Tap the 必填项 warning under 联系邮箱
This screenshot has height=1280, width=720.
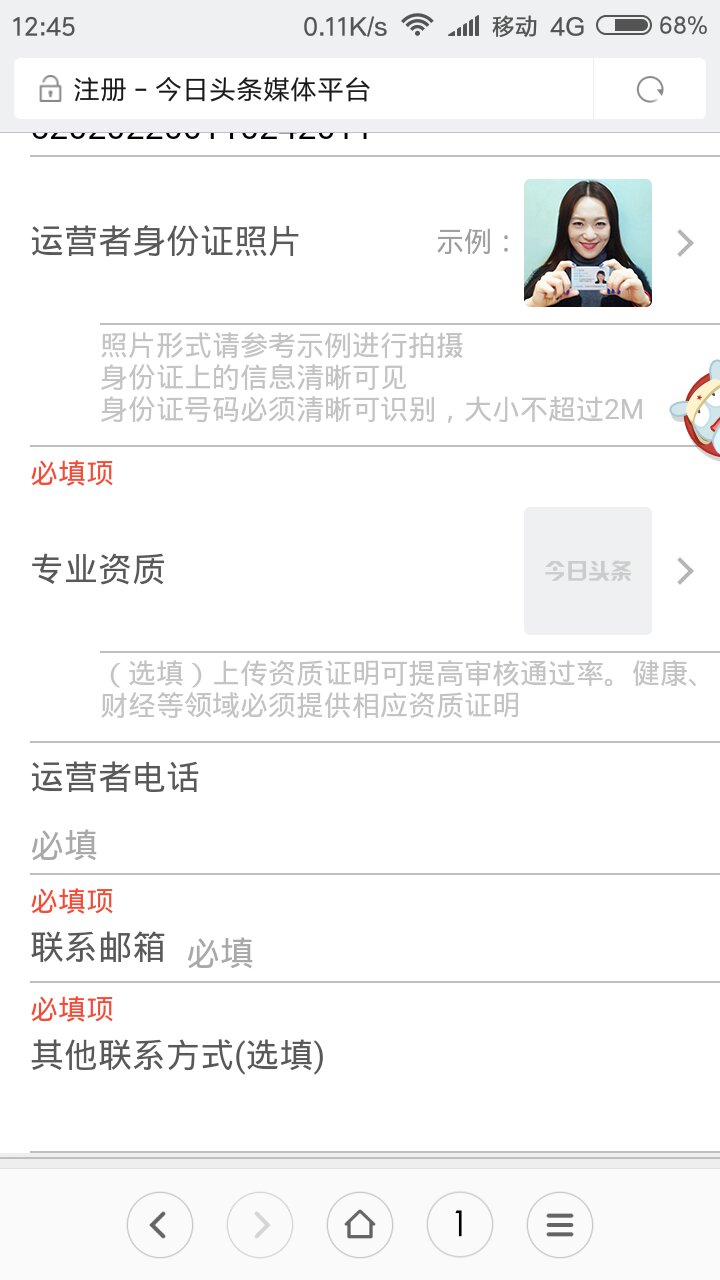coord(71,1009)
